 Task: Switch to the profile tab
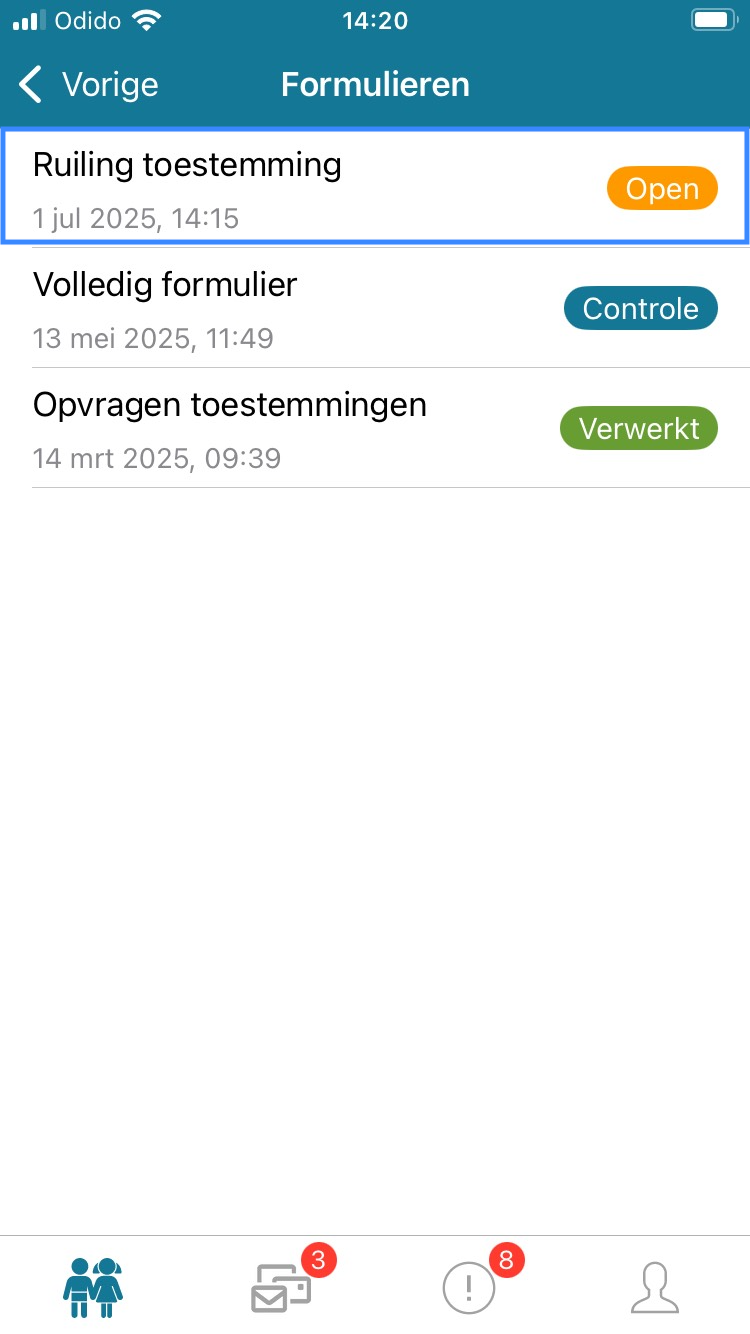coord(655,1286)
